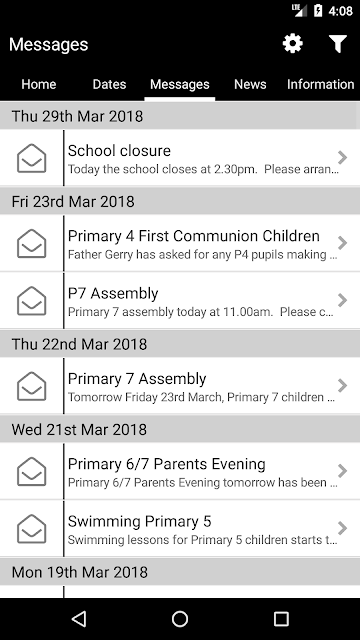Screen dimensions: 360x640
Task: Open the School closure message
Action: point(180,158)
